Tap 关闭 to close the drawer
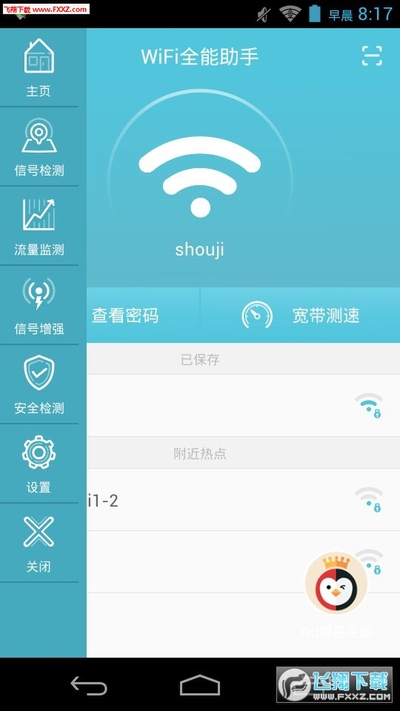 [39, 543]
